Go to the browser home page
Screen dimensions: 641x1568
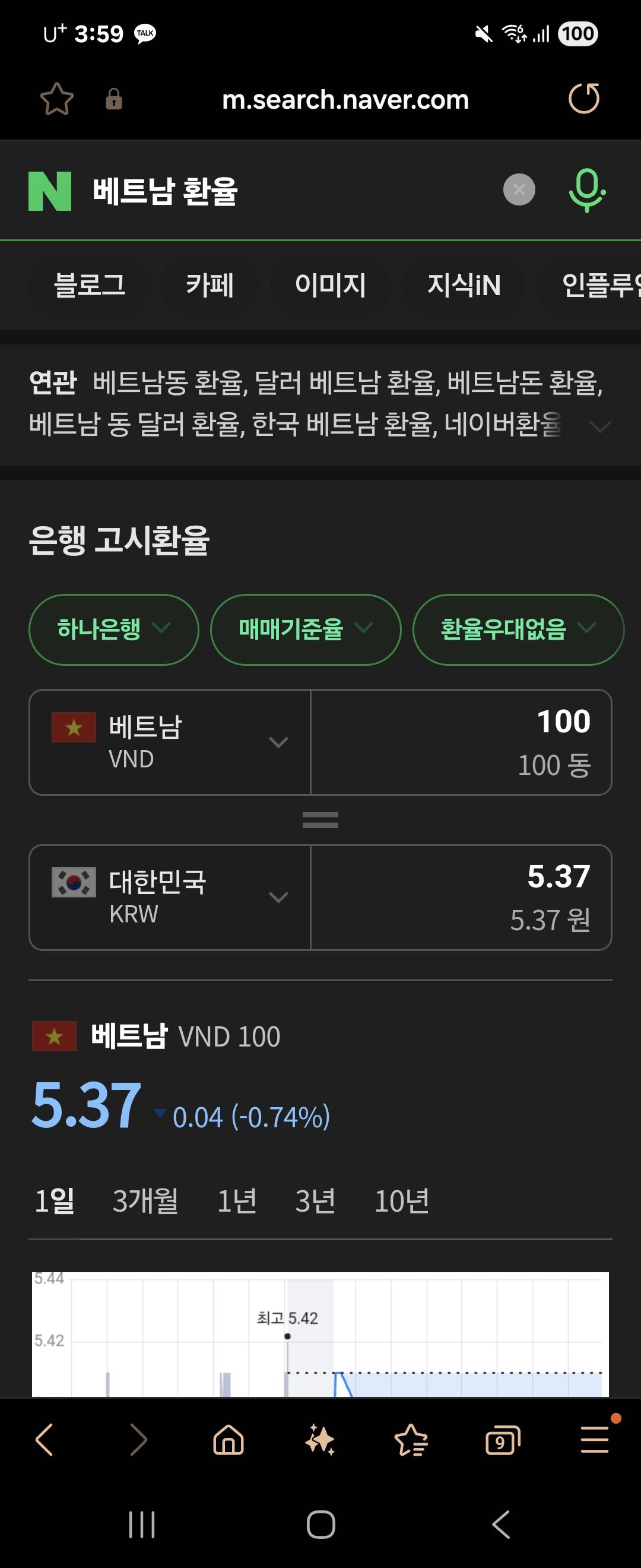pos(228,1440)
